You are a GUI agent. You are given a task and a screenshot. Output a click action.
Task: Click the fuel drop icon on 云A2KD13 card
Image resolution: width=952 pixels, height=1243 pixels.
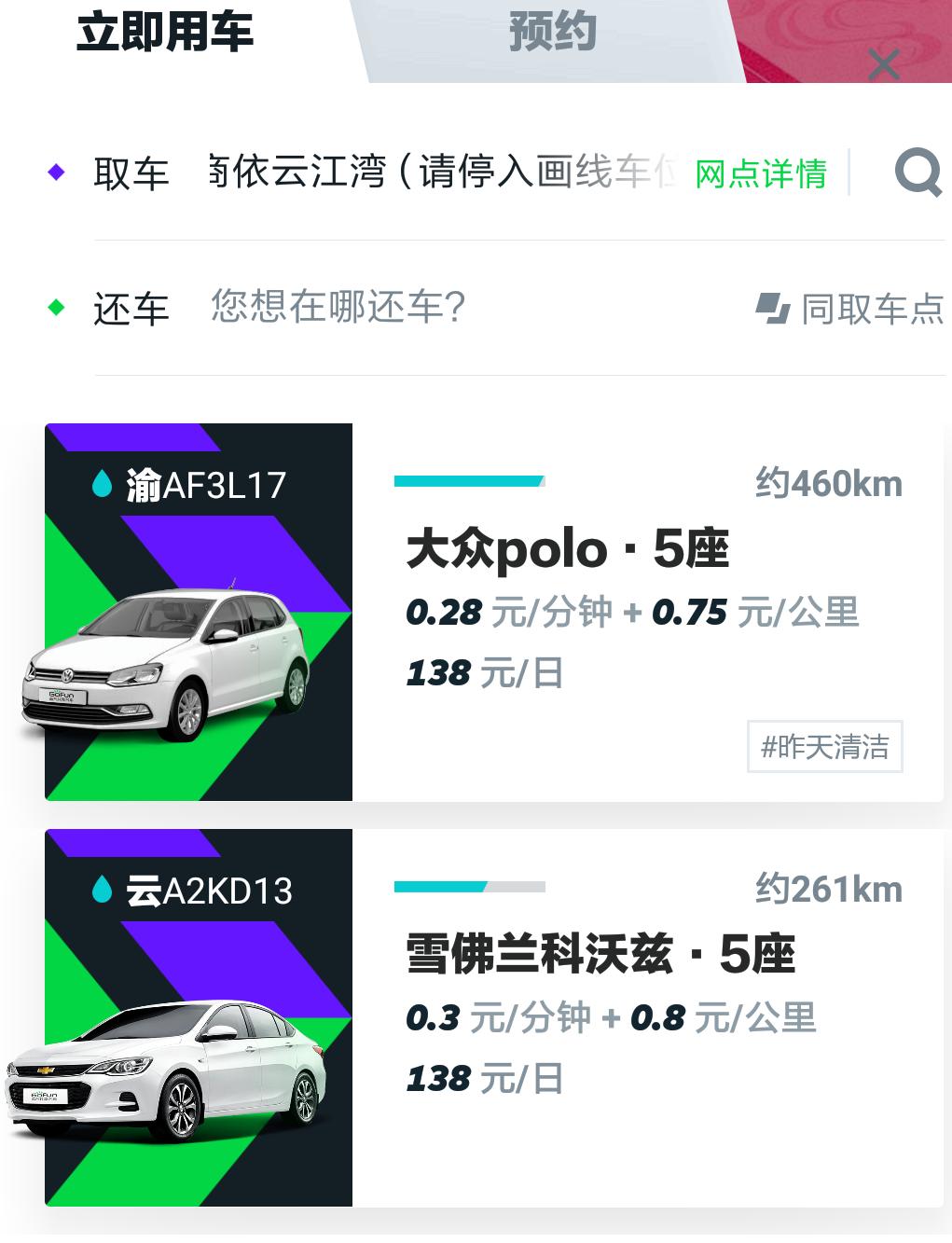point(103,891)
